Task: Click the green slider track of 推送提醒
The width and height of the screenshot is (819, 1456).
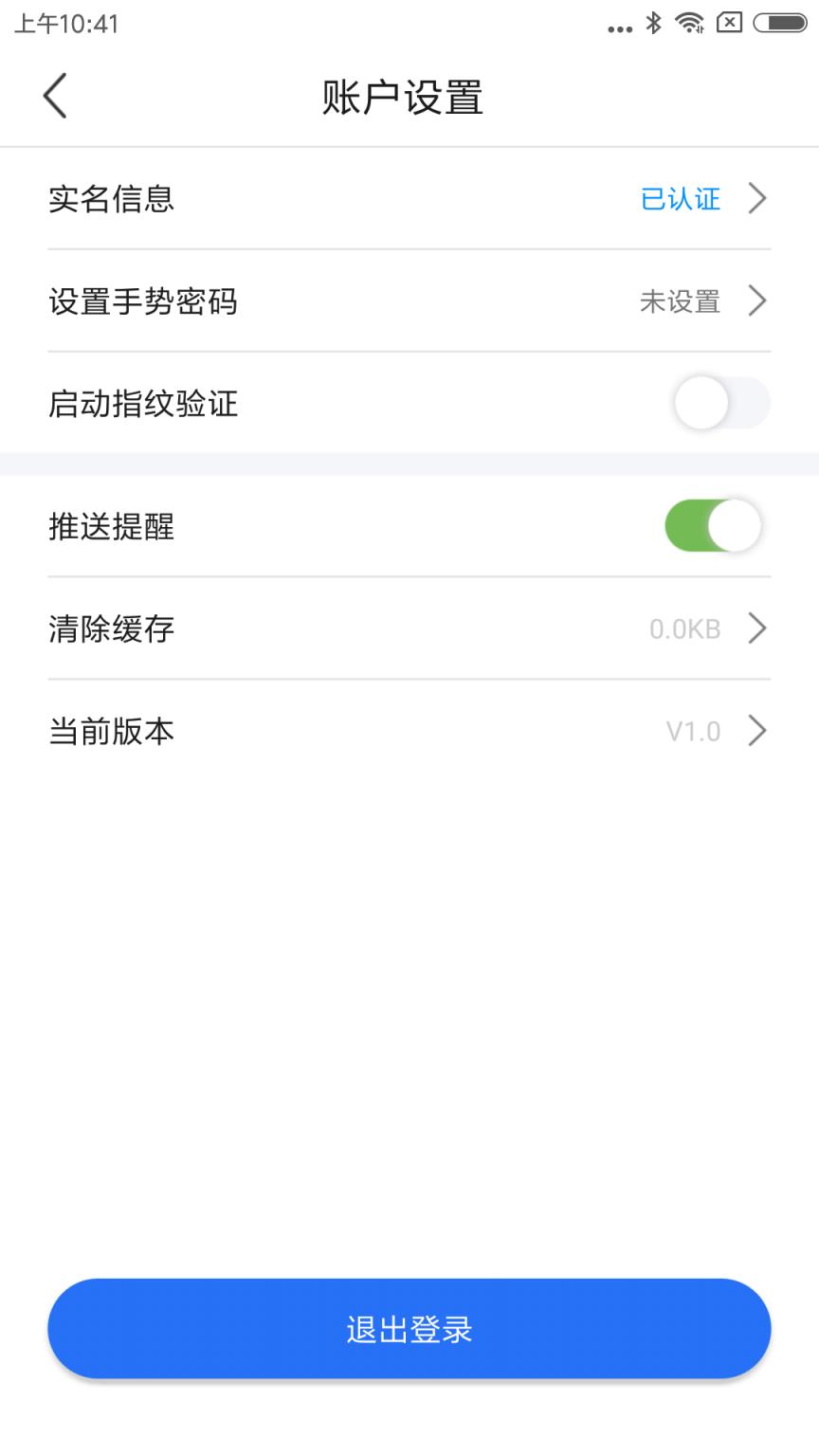Action: click(687, 526)
